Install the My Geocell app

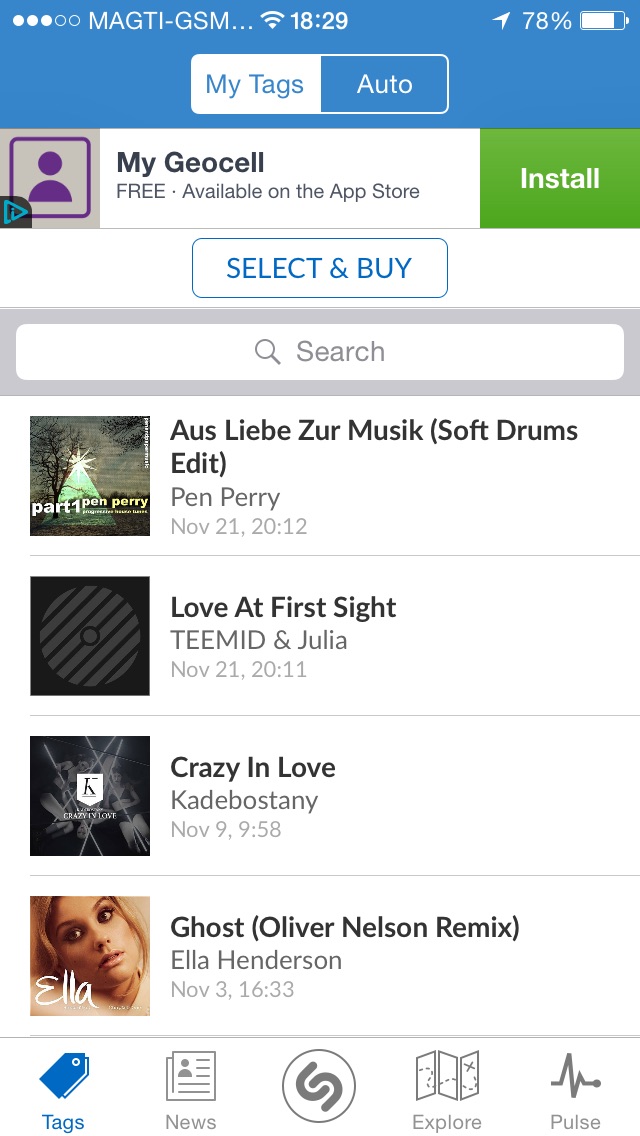point(559,179)
